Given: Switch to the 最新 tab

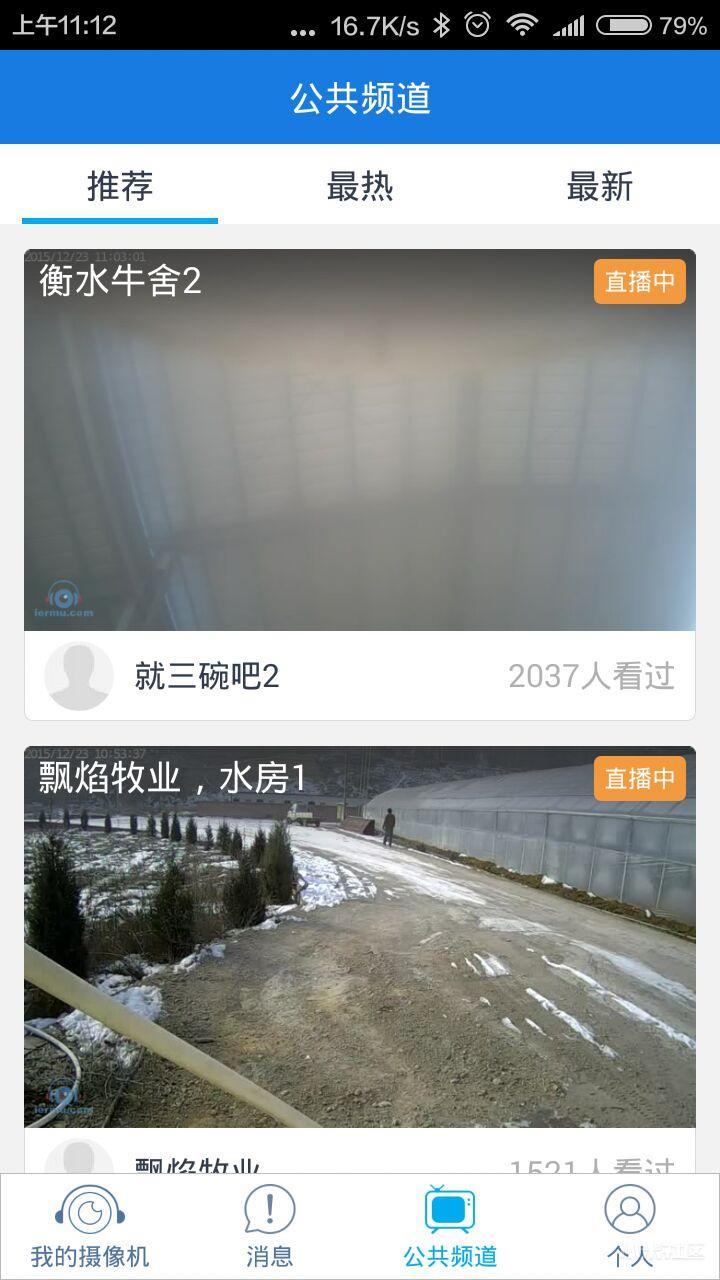Looking at the screenshot, I should click(601, 188).
